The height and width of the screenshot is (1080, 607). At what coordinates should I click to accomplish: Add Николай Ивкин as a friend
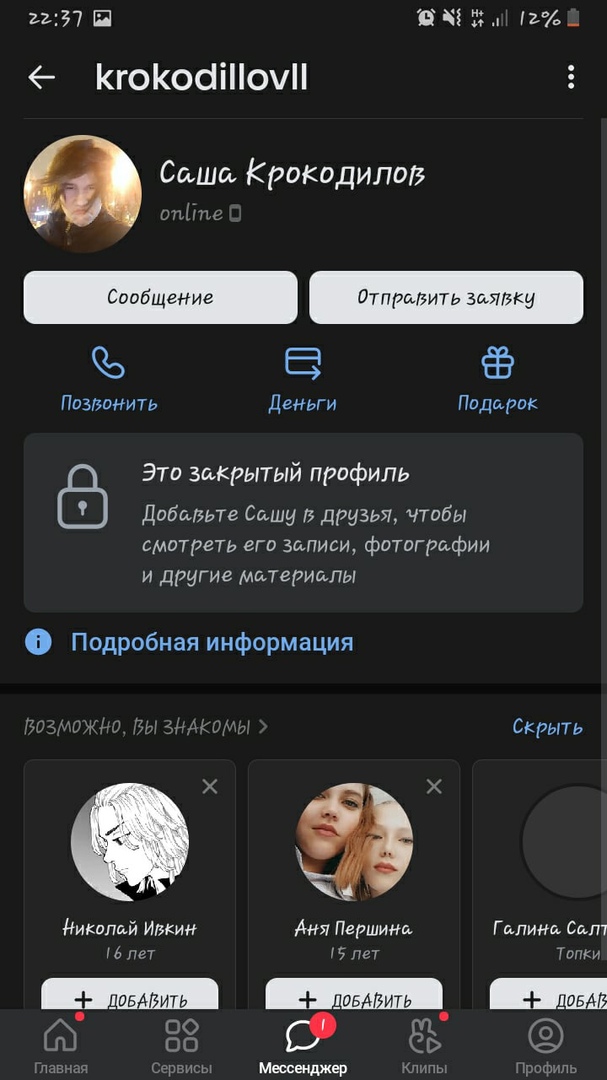coord(130,998)
